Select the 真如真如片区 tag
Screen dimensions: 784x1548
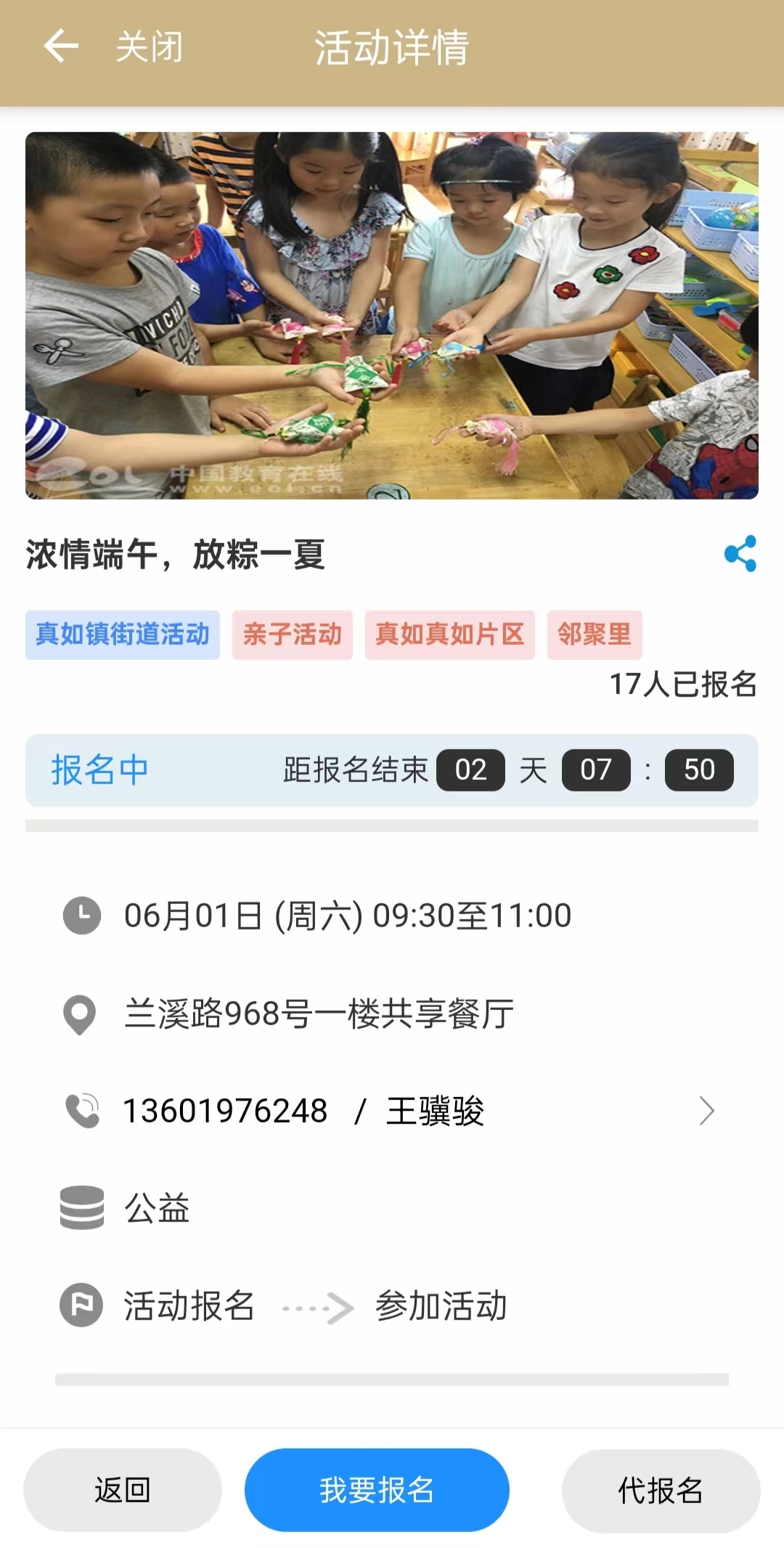click(x=449, y=635)
